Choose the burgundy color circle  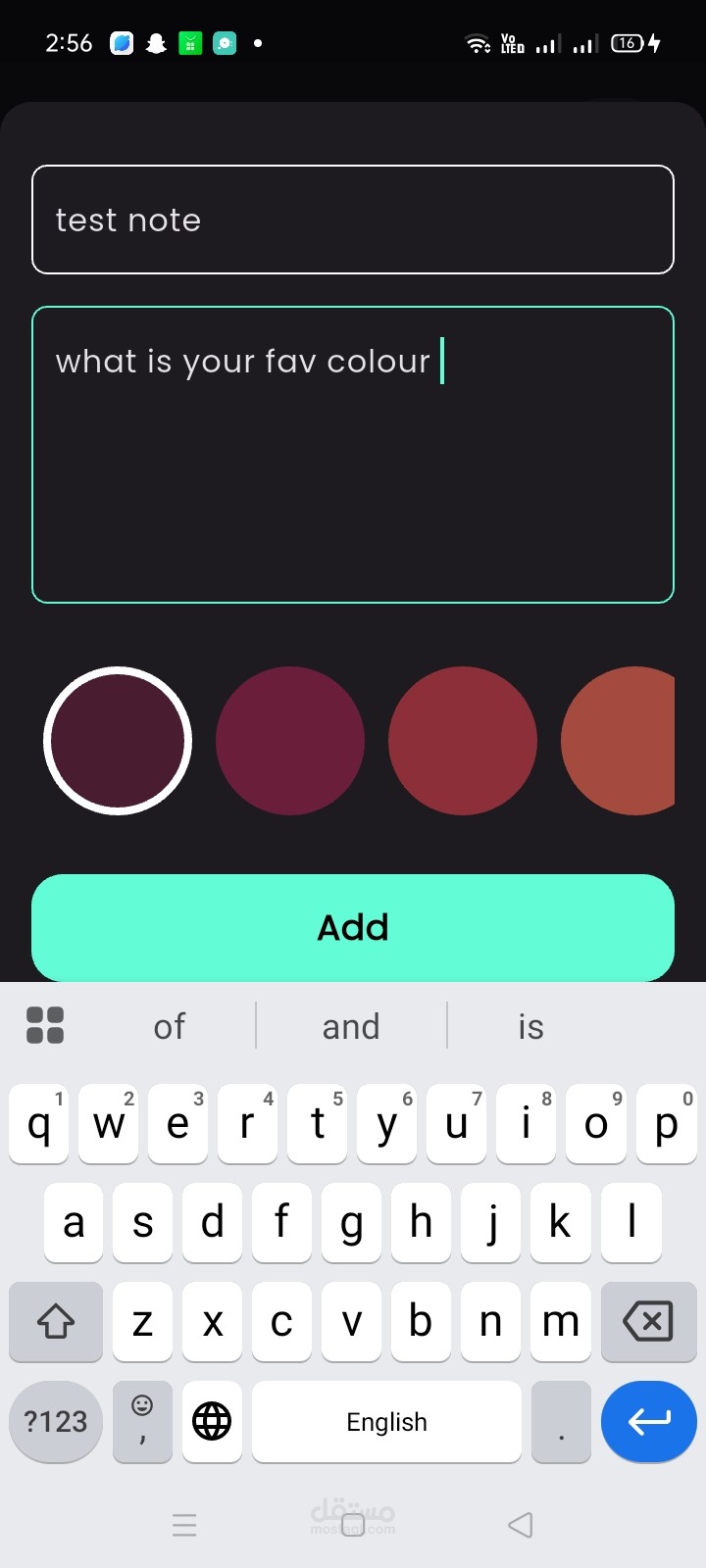290,741
